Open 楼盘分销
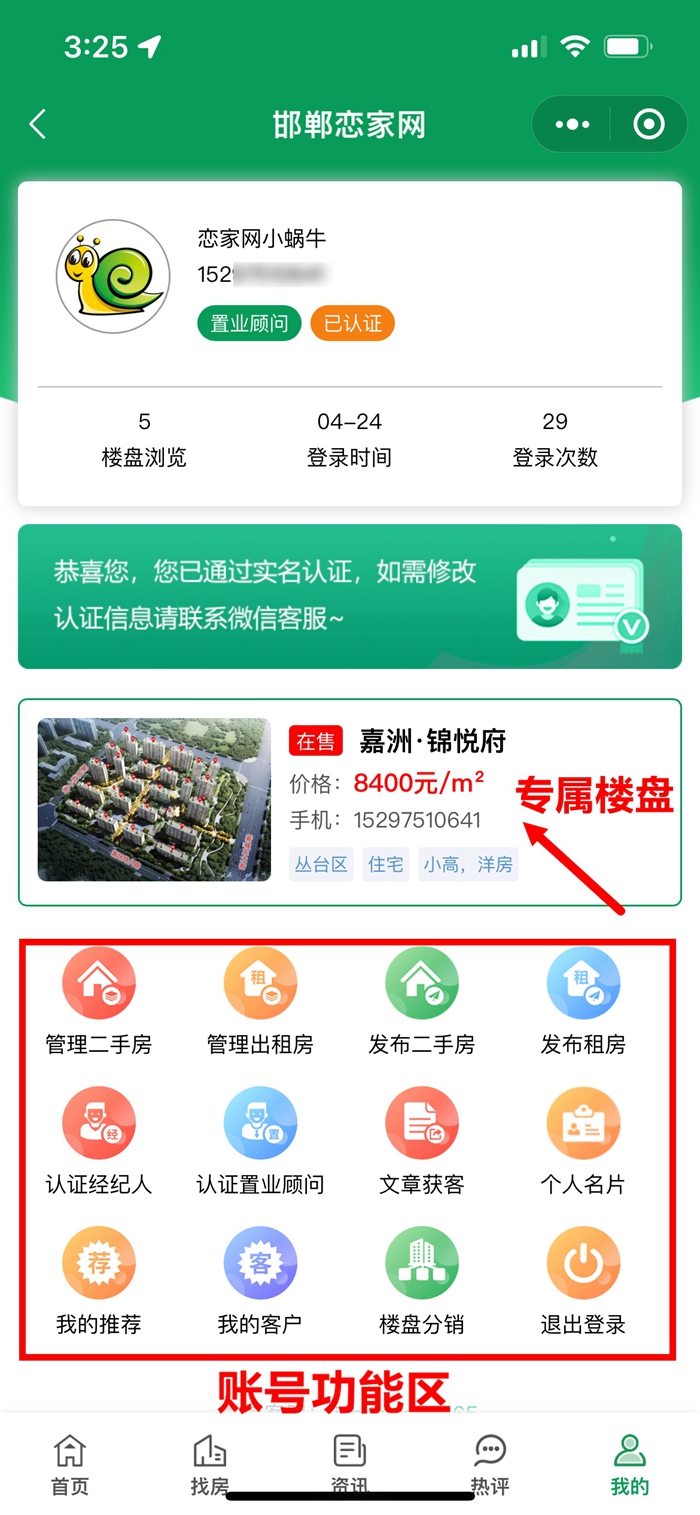Image resolution: width=700 pixels, height=1515 pixels. [x=421, y=1282]
